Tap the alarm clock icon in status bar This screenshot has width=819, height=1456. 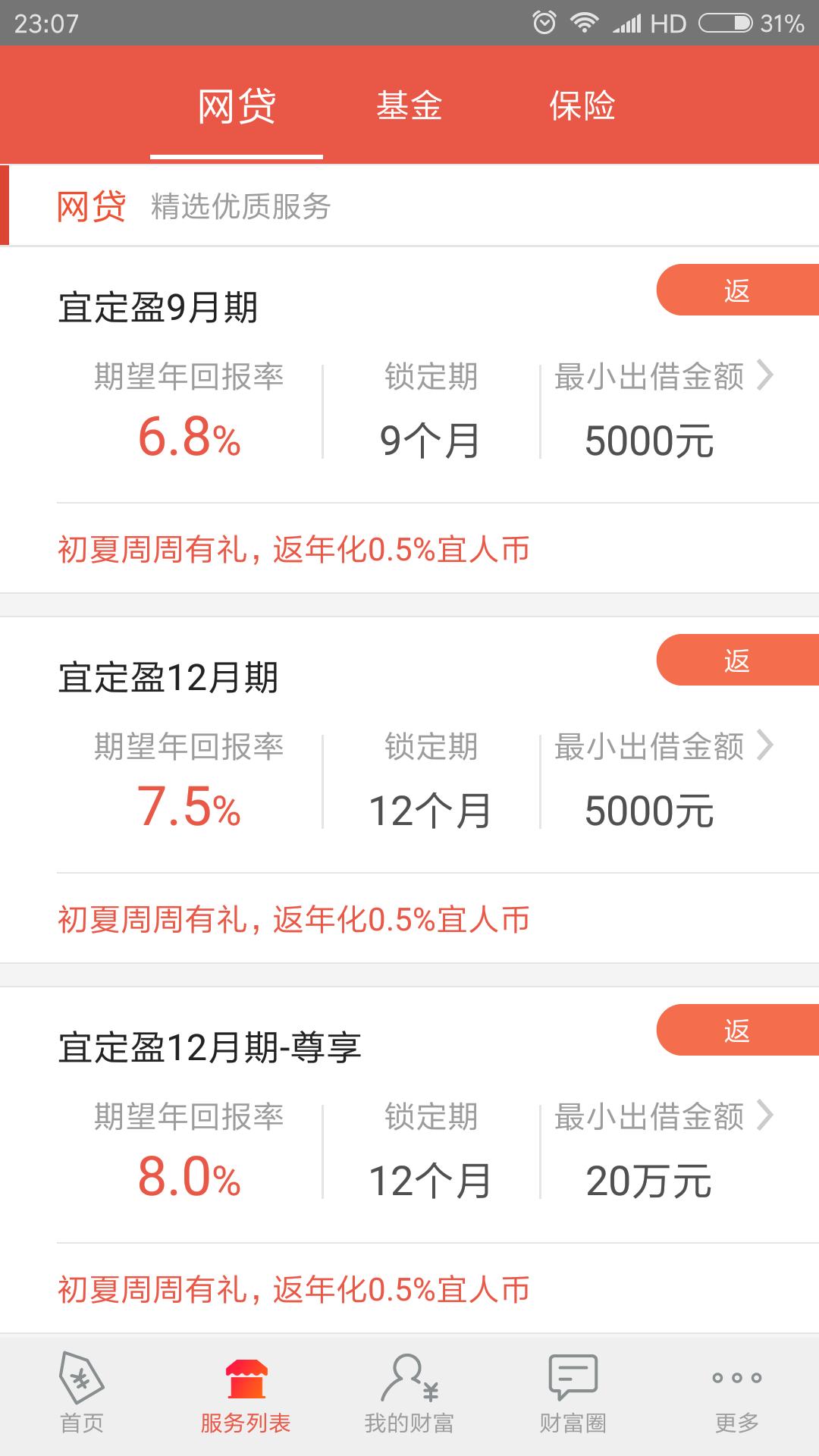(545, 23)
